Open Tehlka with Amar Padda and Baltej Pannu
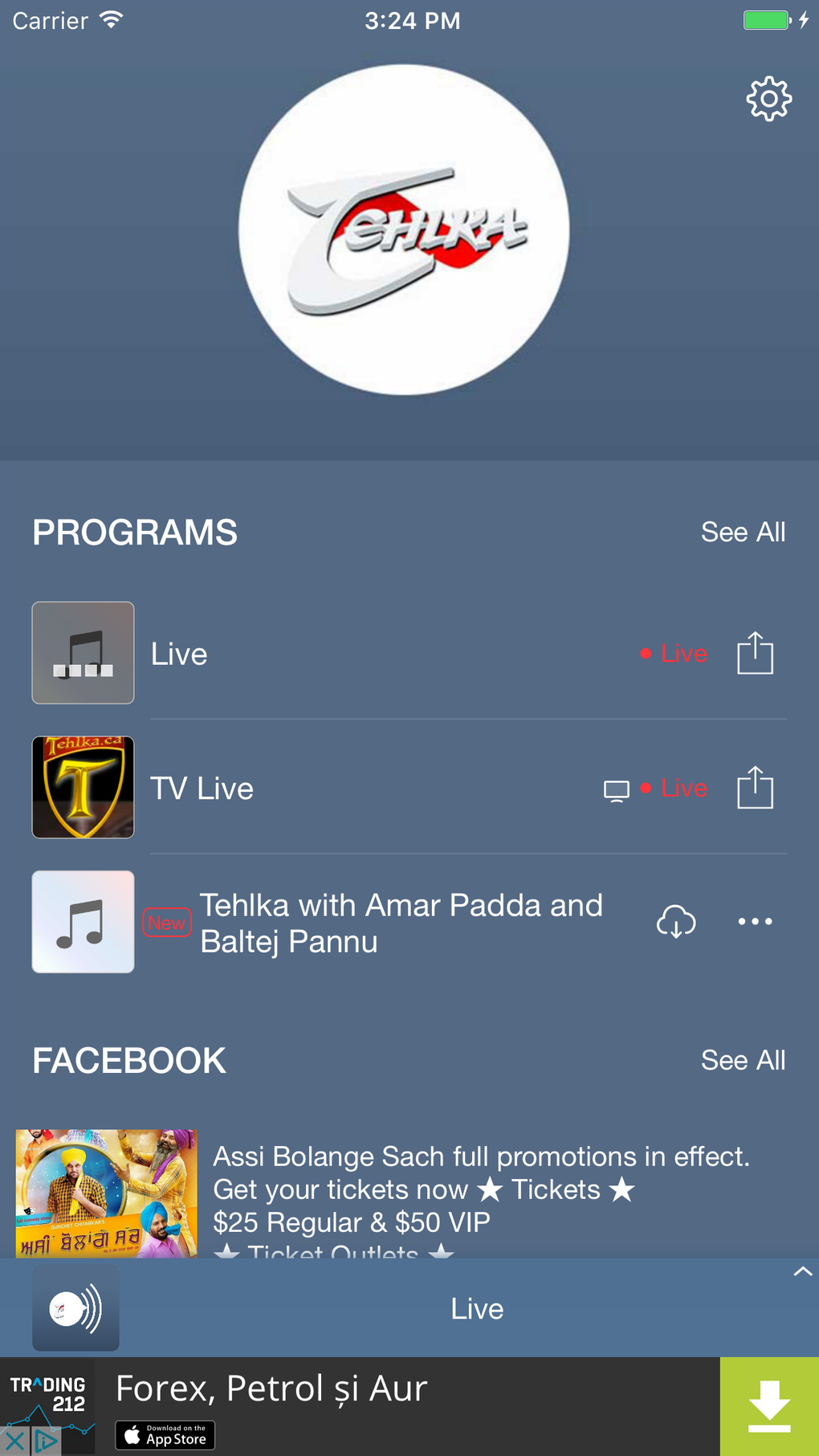 click(x=401, y=923)
